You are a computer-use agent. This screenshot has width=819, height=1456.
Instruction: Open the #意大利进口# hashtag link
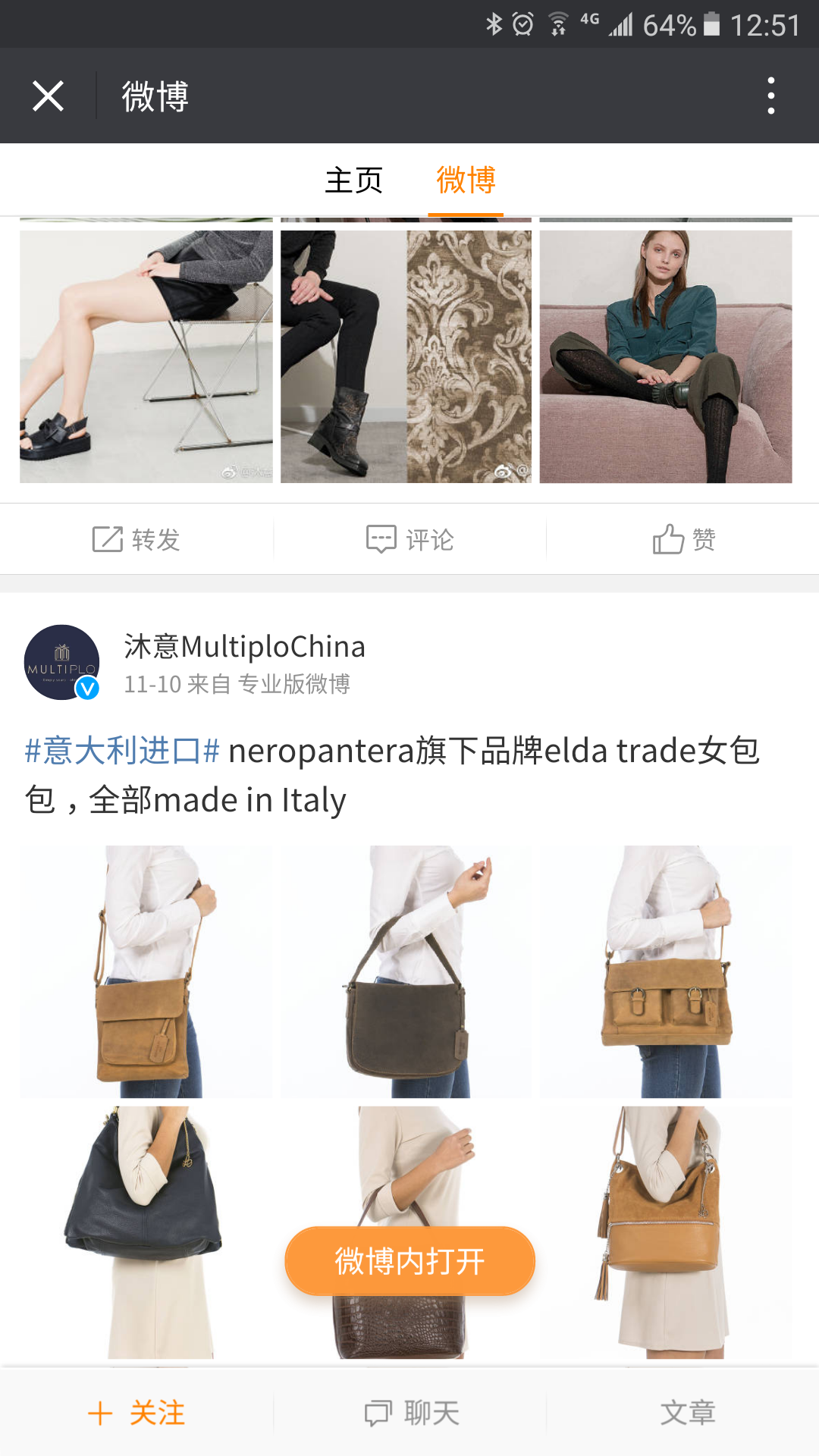(x=121, y=751)
